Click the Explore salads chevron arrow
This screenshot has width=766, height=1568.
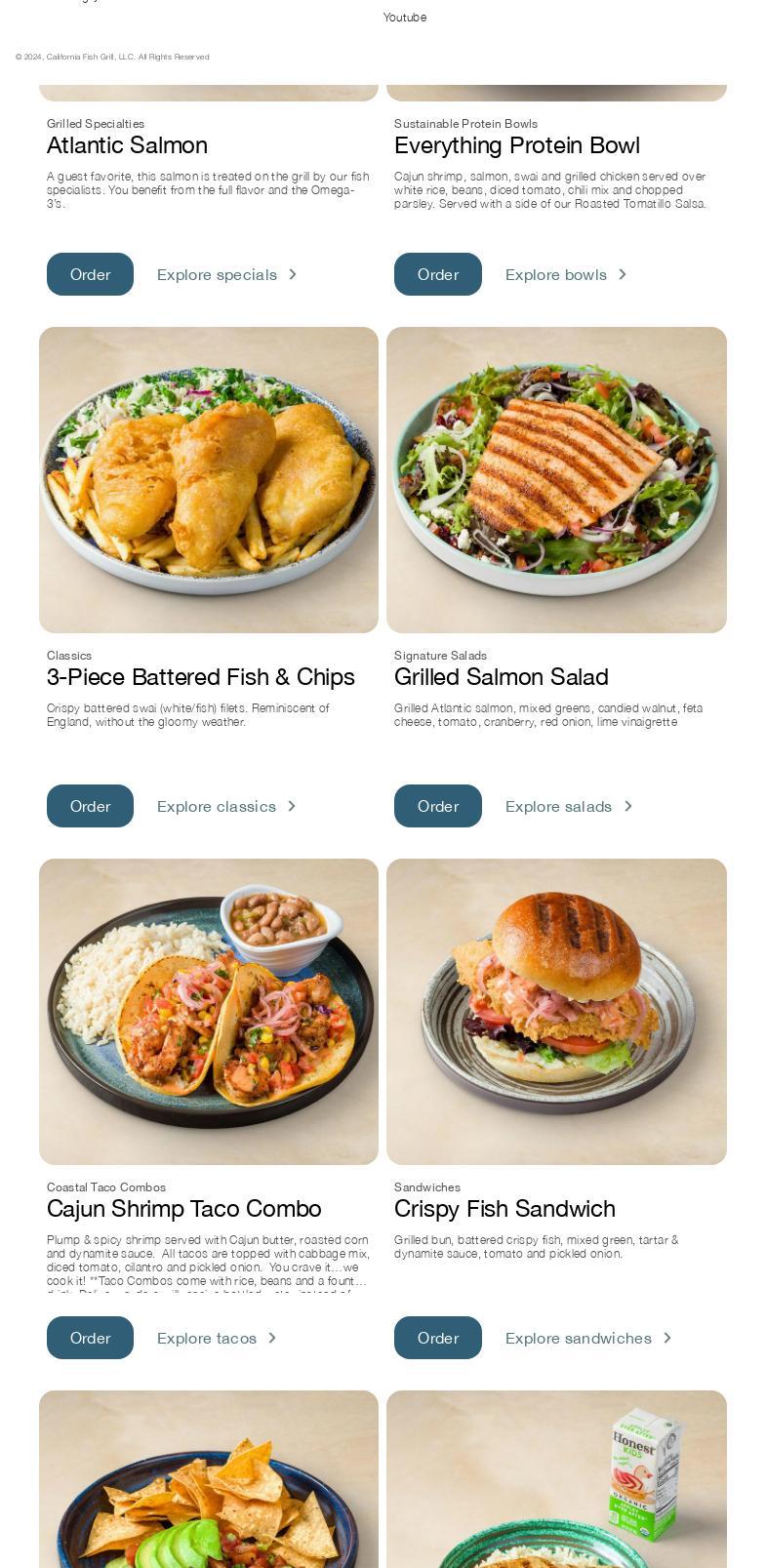pos(628,806)
